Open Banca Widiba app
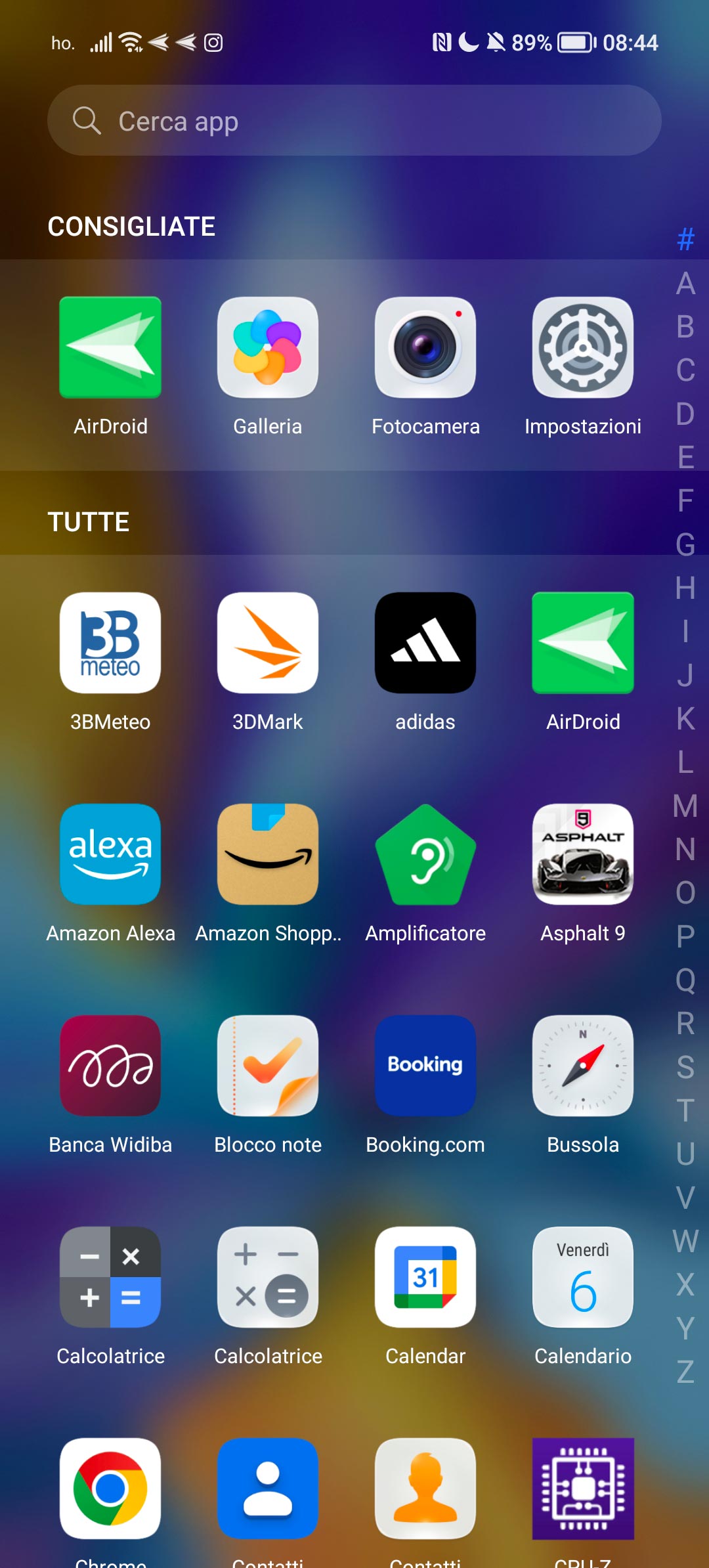The width and height of the screenshot is (709, 1568). click(x=110, y=1066)
